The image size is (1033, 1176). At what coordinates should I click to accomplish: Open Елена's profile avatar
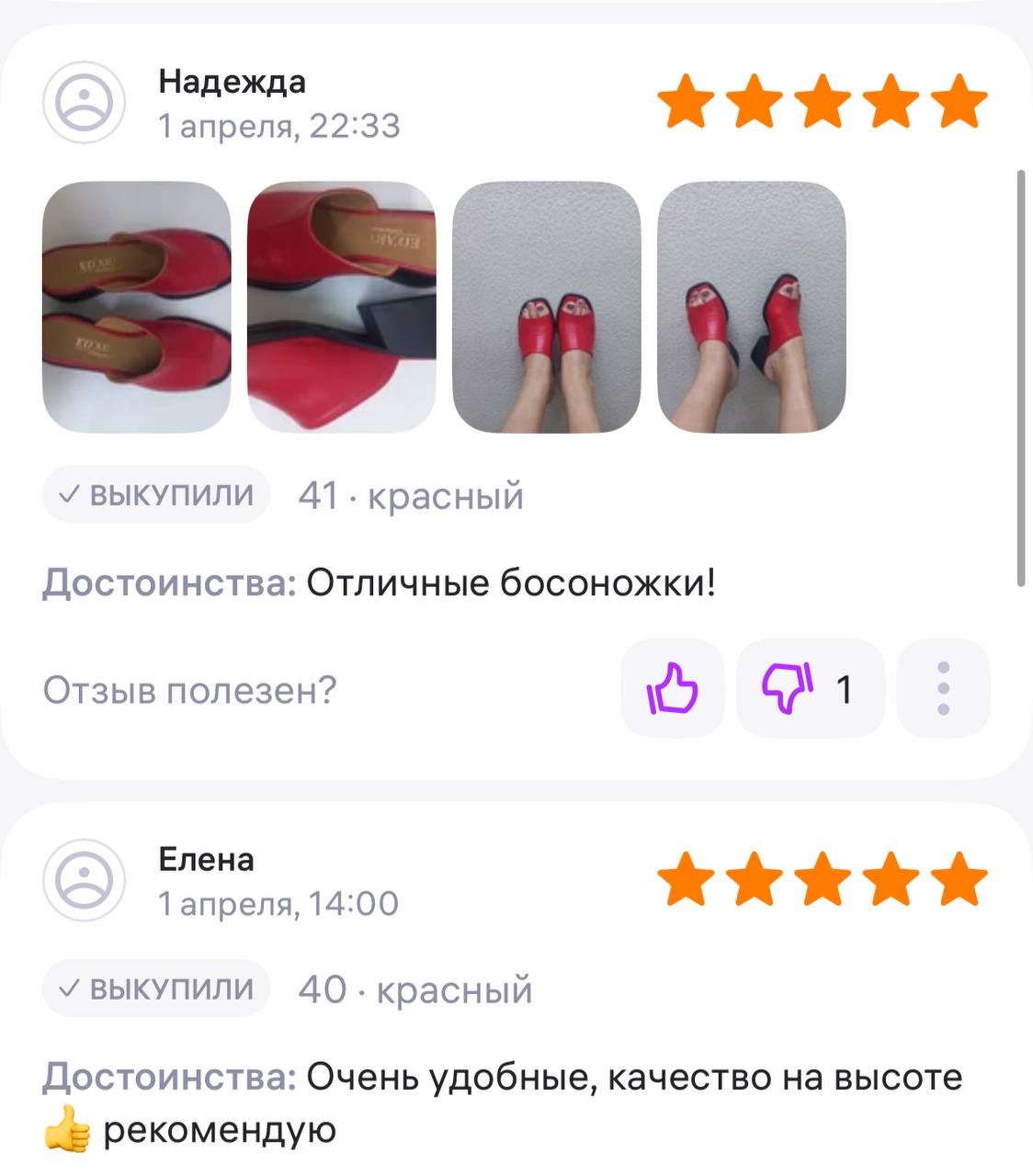pos(84,880)
